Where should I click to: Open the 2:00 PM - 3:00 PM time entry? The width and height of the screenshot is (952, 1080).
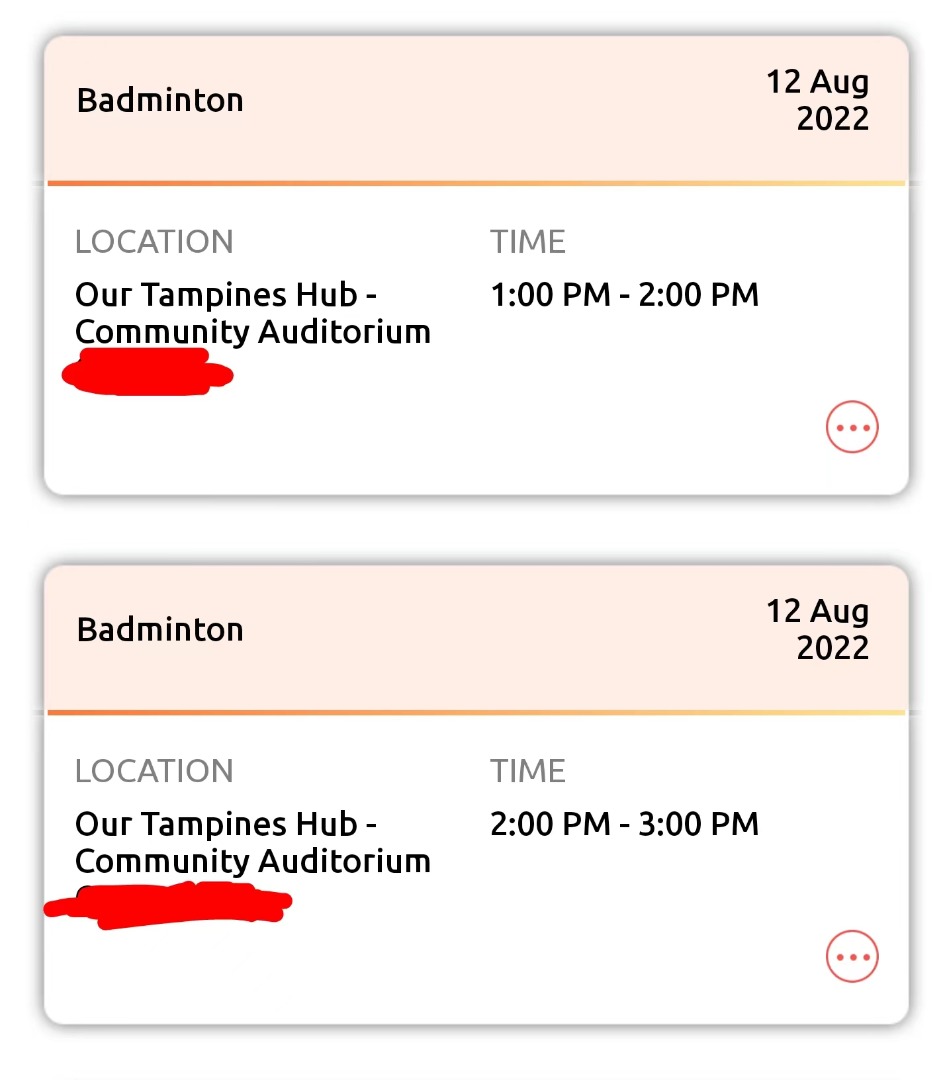click(x=625, y=823)
